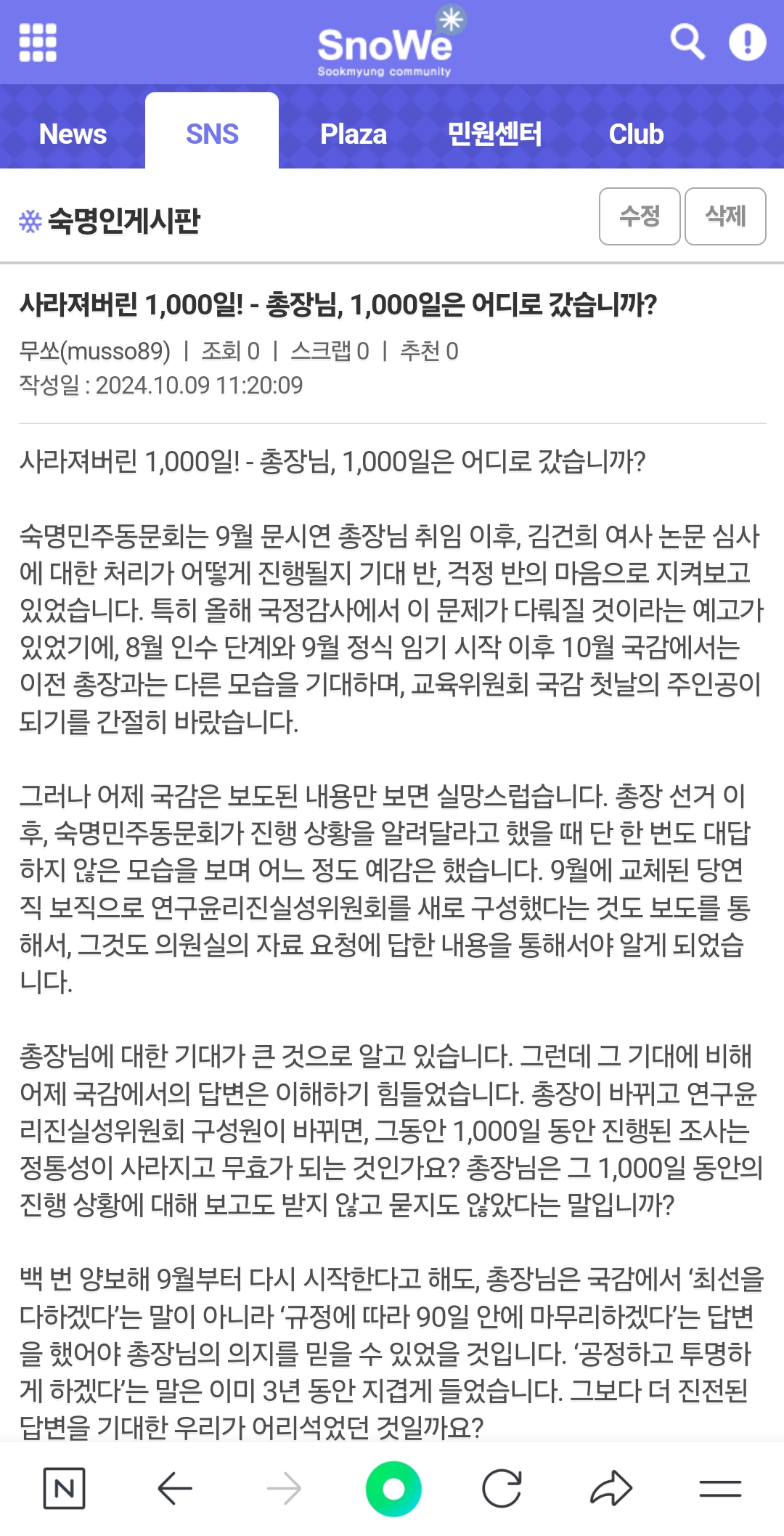The width and height of the screenshot is (784, 1536).
Task: Share this page
Action: 611,1489
